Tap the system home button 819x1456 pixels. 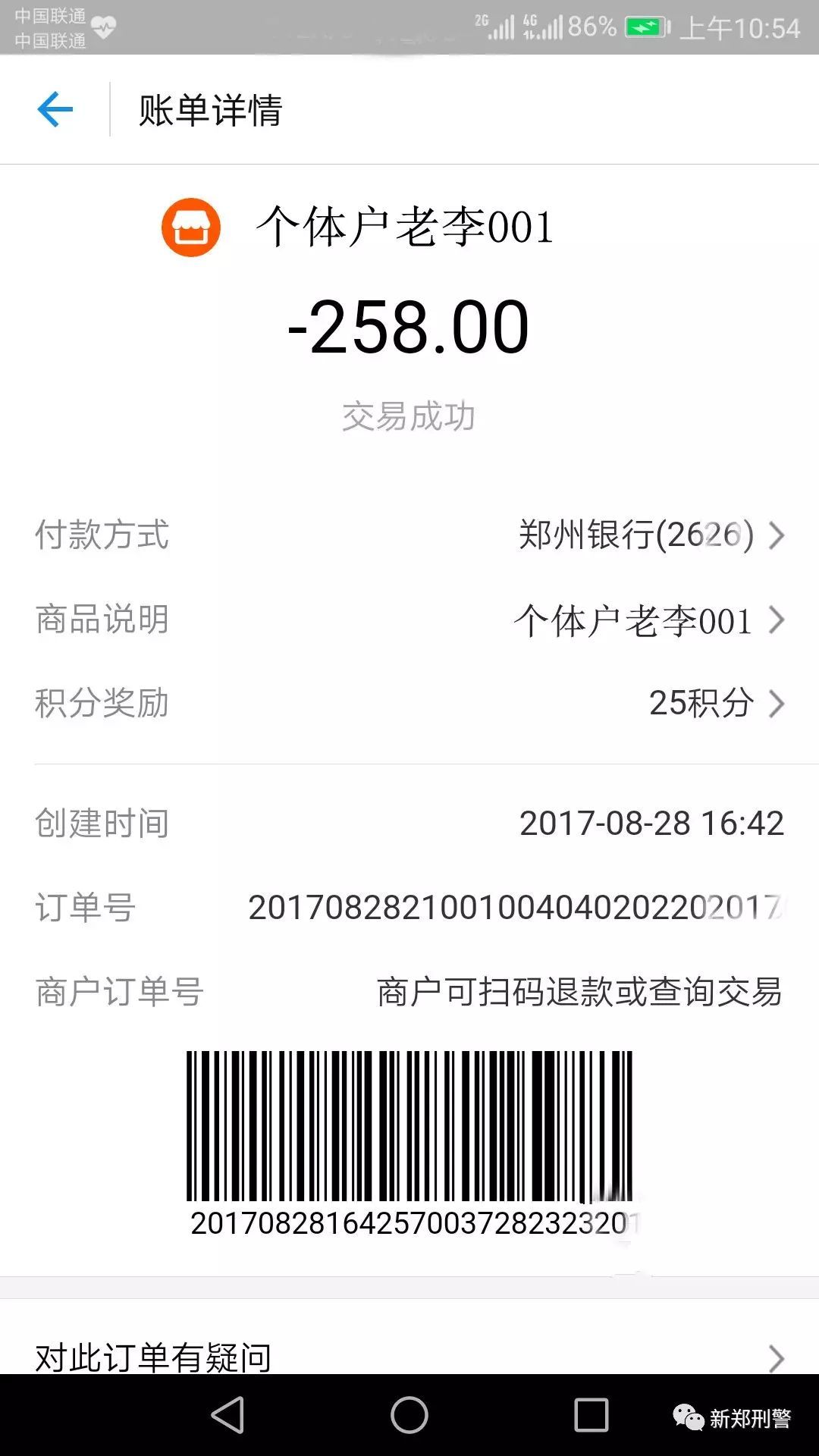(409, 1415)
